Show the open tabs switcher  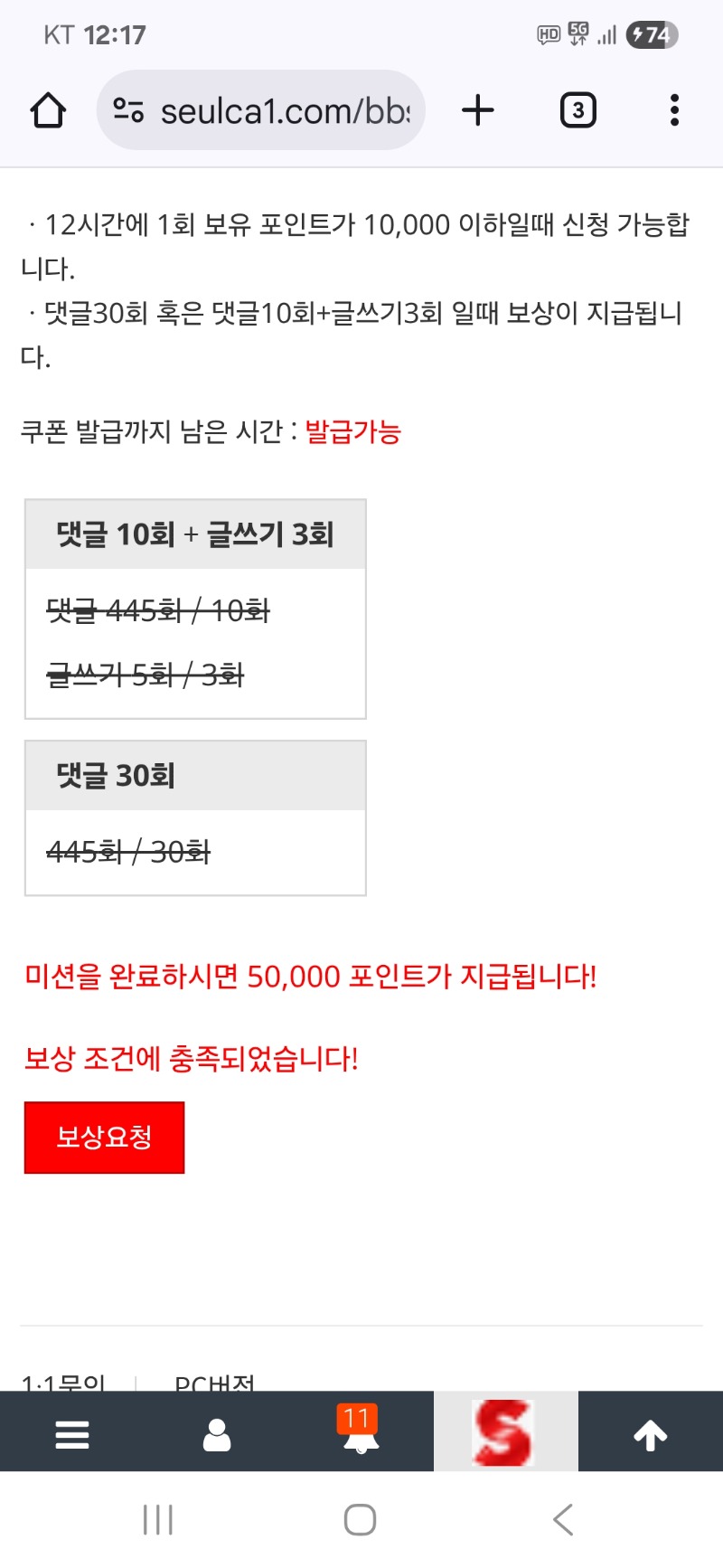[577, 110]
